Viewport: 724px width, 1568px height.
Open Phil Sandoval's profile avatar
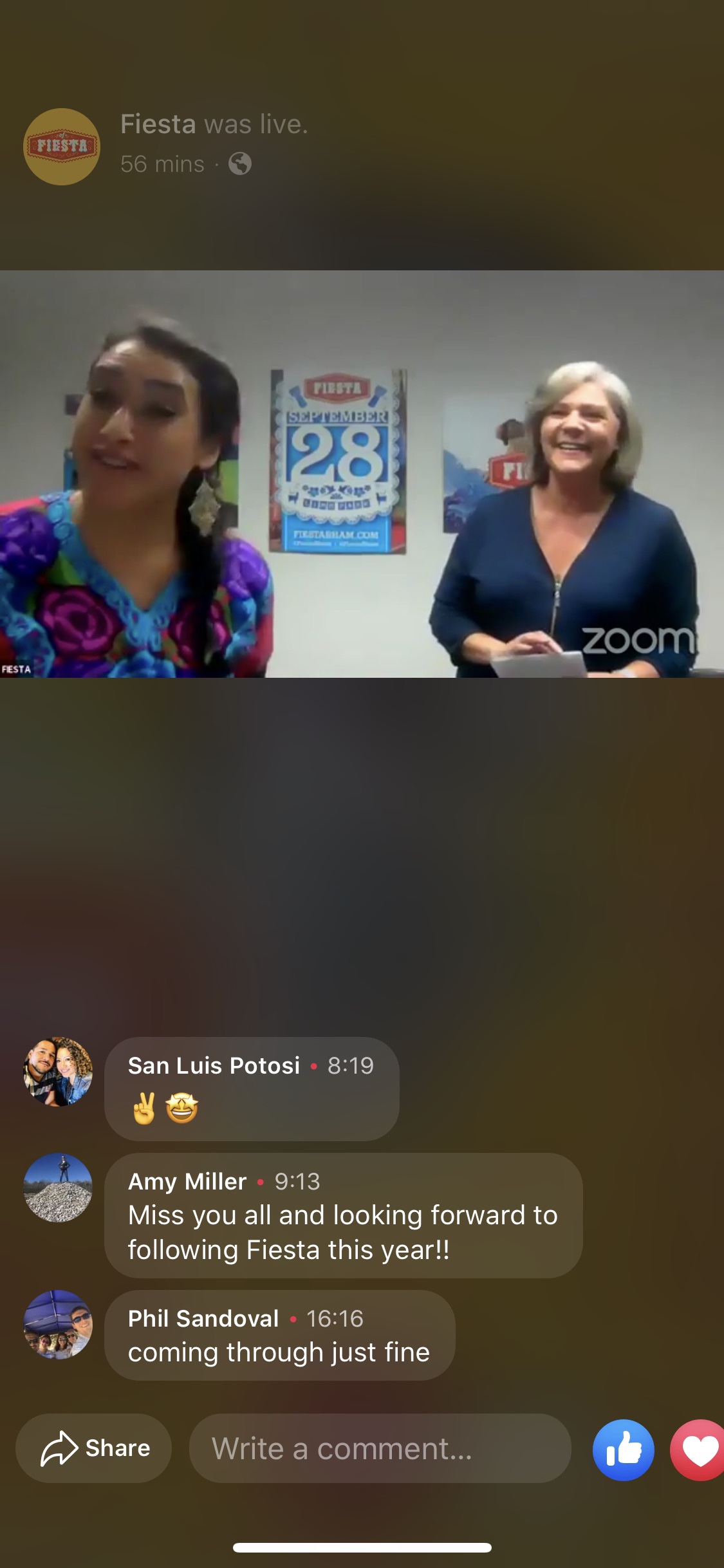click(58, 1325)
